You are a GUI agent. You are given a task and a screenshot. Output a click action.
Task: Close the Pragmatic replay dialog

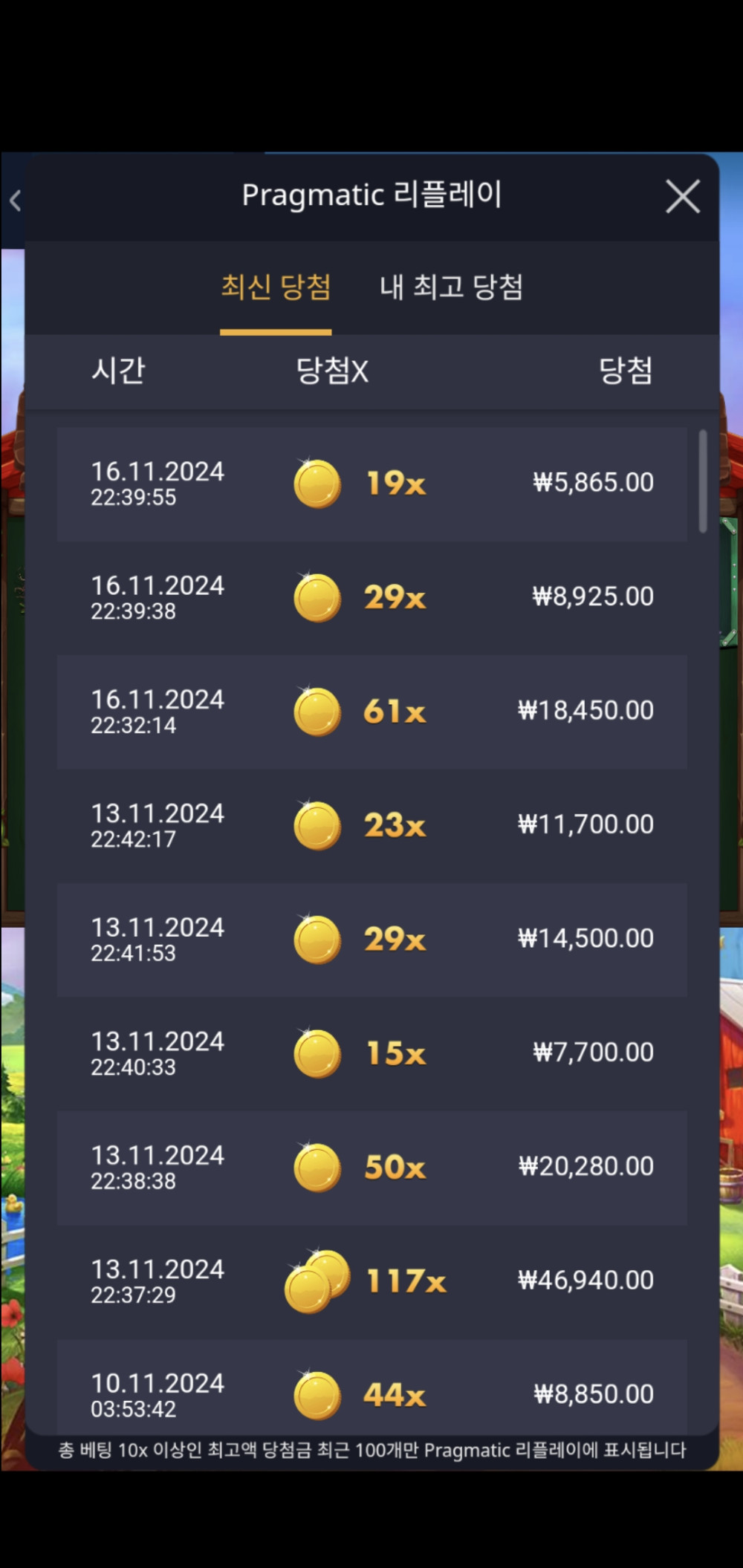pos(682,197)
